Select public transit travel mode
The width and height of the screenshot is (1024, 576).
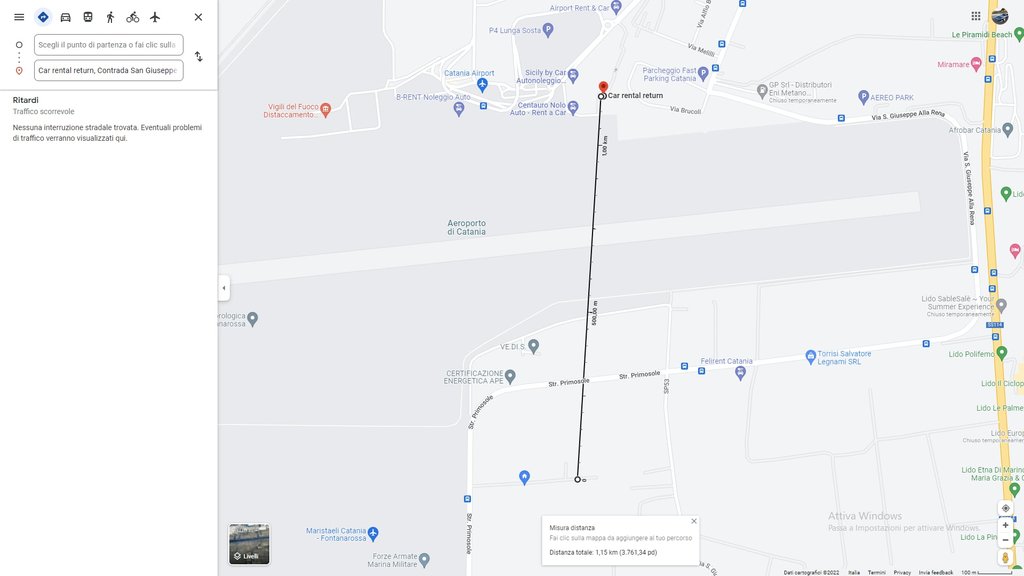pyautogui.click(x=88, y=17)
